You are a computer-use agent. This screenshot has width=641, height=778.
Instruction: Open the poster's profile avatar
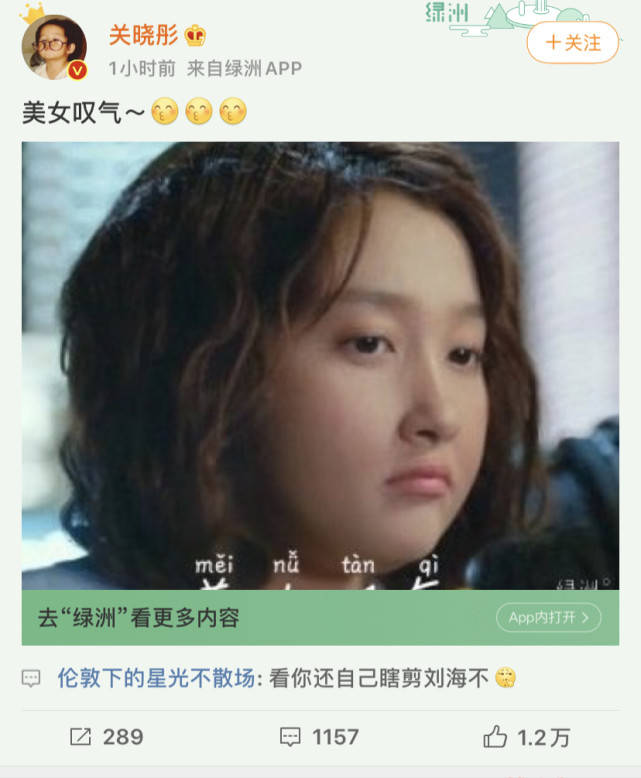click(x=54, y=46)
